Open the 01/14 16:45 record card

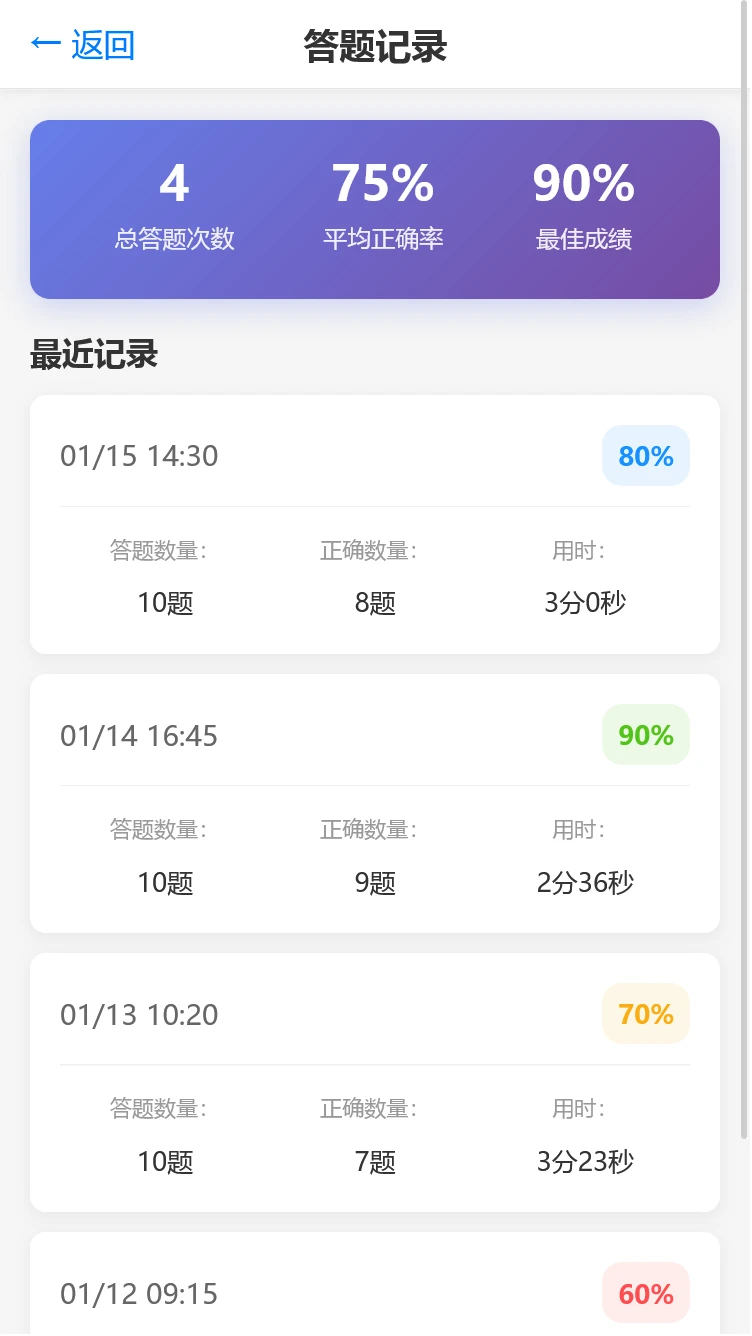click(x=375, y=801)
